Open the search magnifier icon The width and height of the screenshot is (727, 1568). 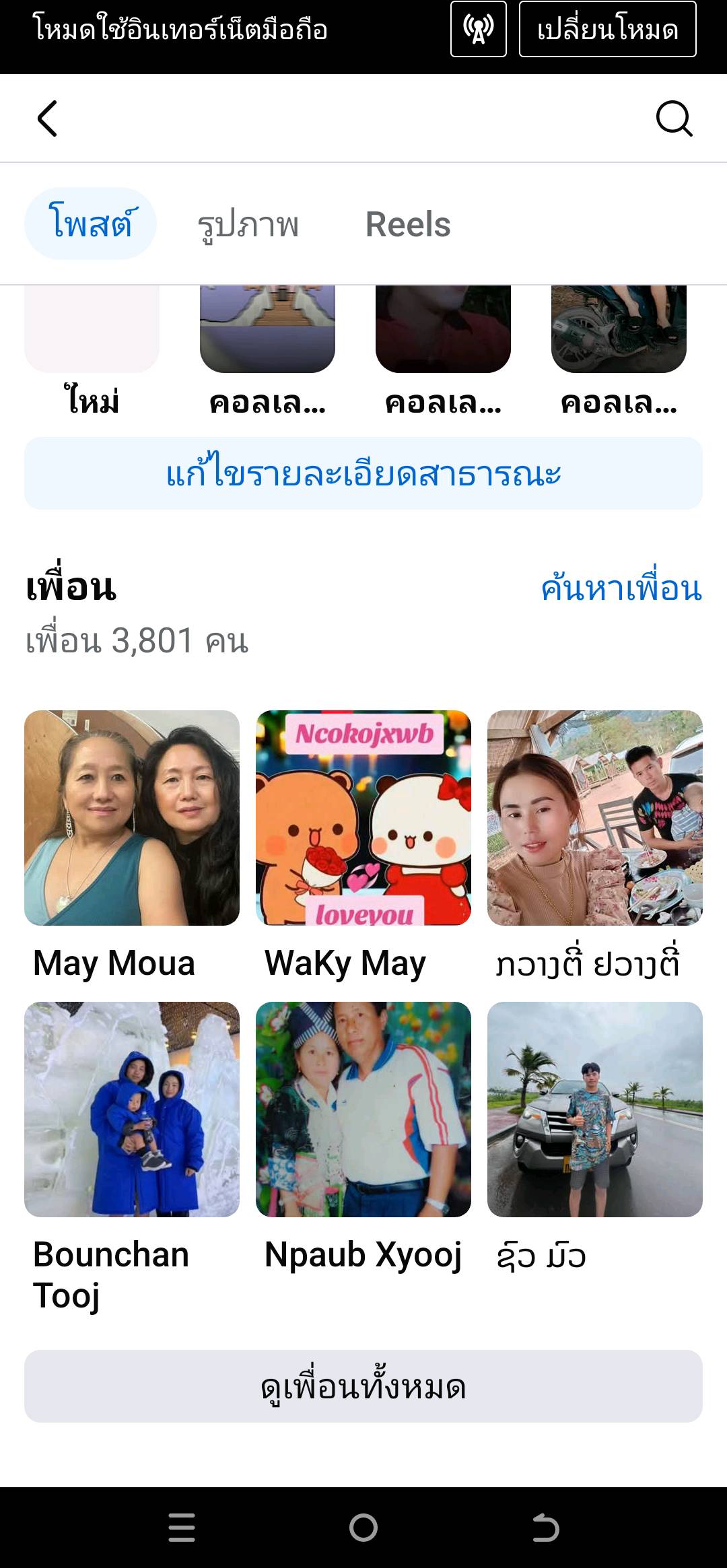pos(674,119)
